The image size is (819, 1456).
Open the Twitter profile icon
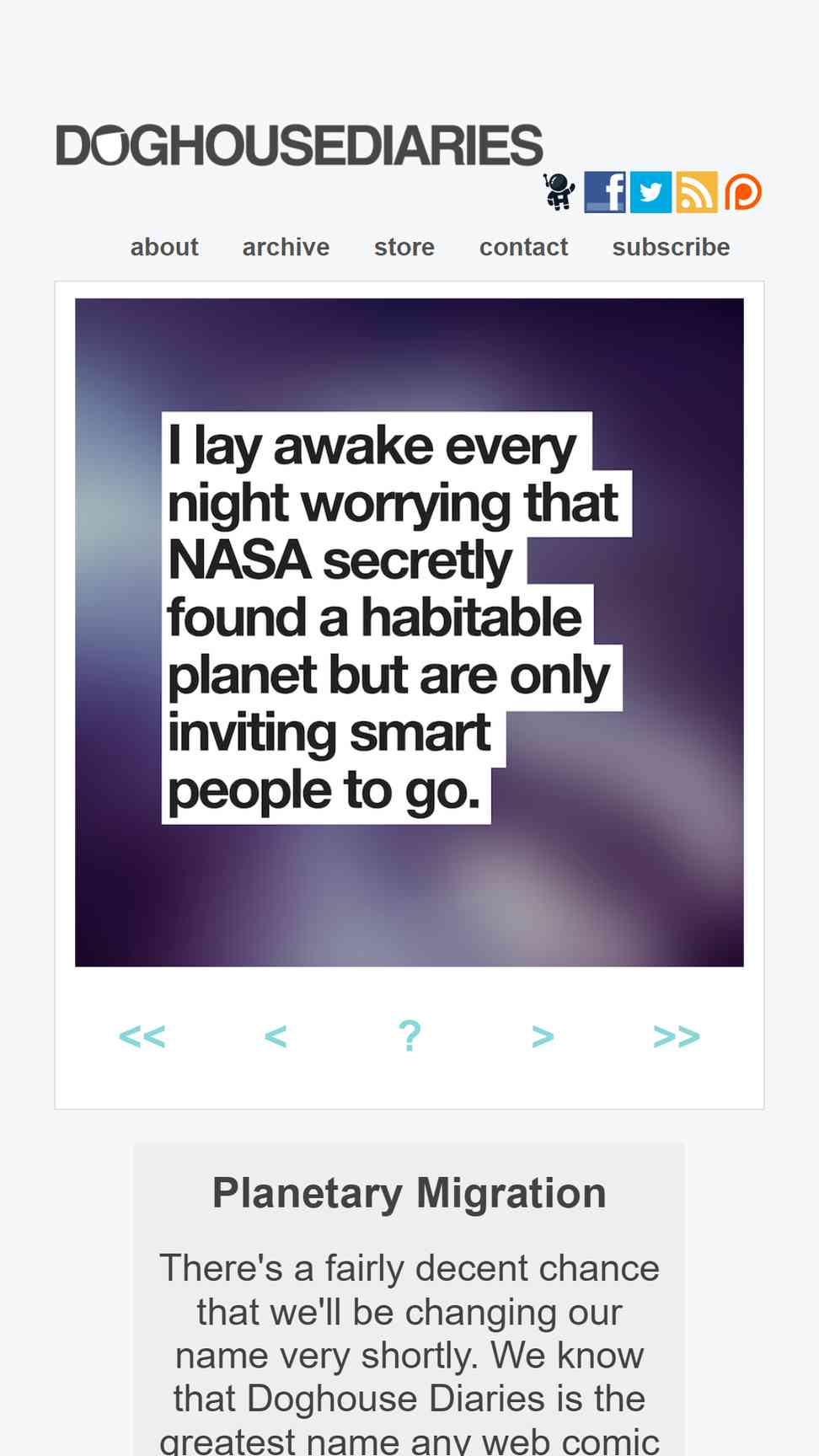click(x=650, y=192)
